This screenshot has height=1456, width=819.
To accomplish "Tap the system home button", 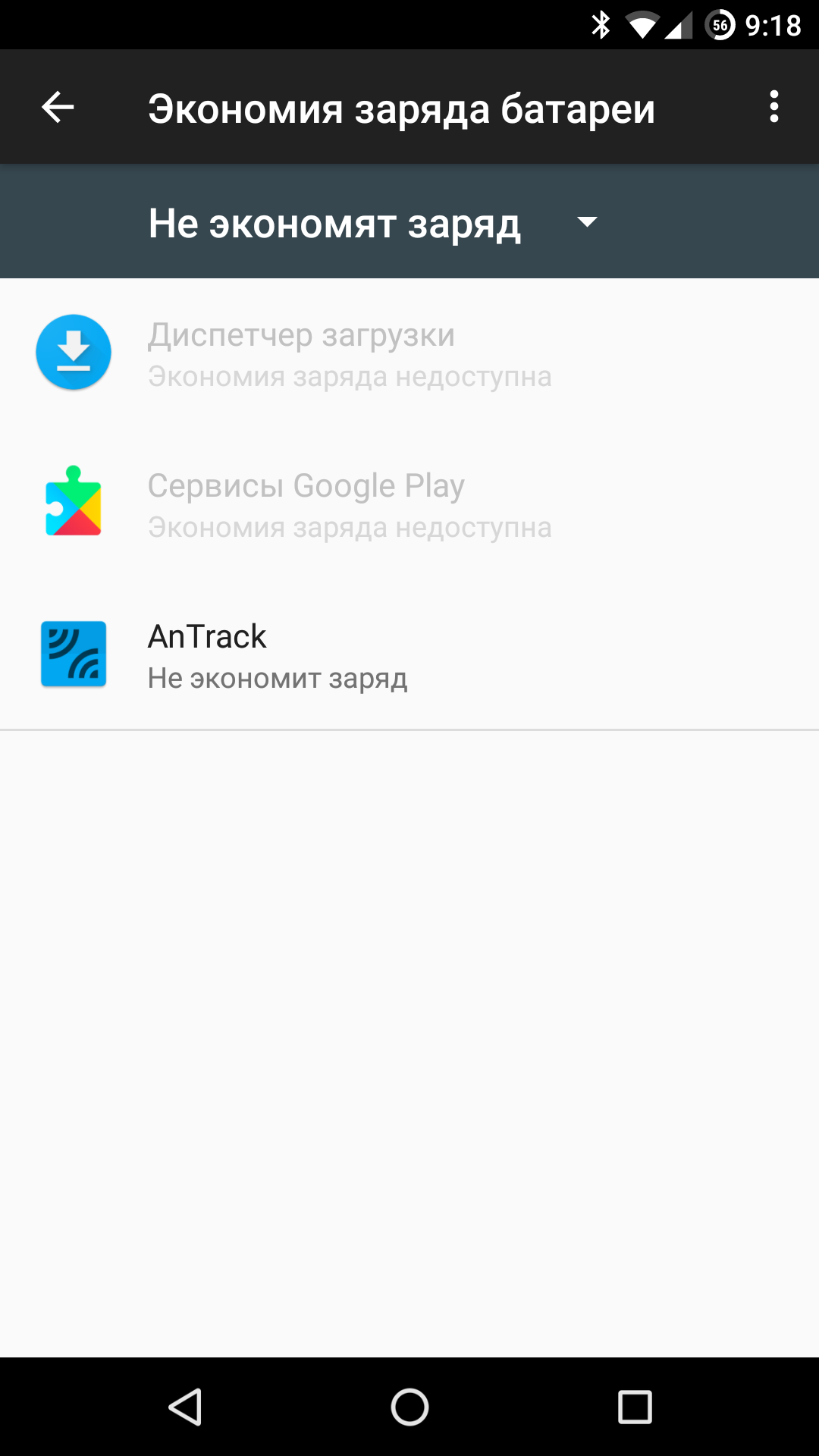I will coord(409,1407).
